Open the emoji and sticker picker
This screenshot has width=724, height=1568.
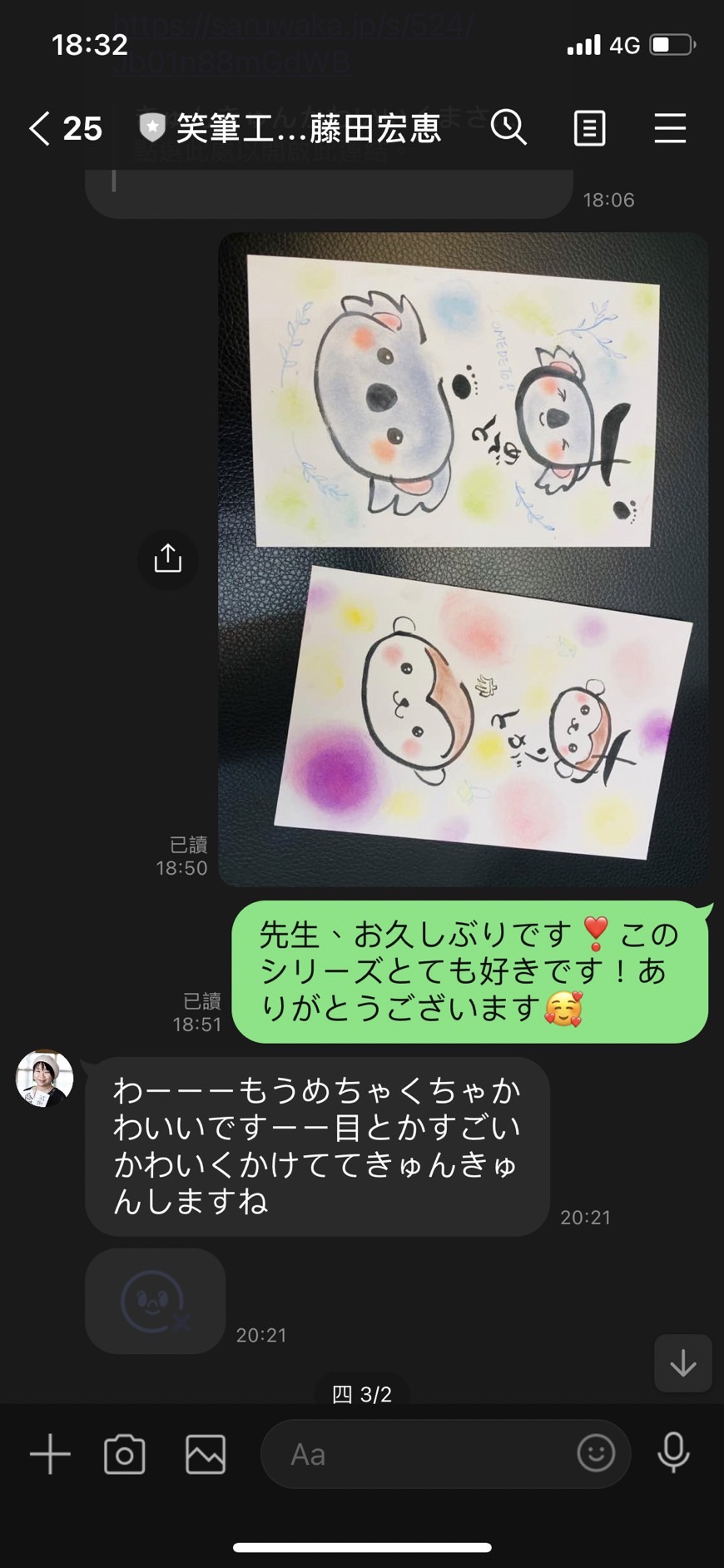tap(596, 1454)
